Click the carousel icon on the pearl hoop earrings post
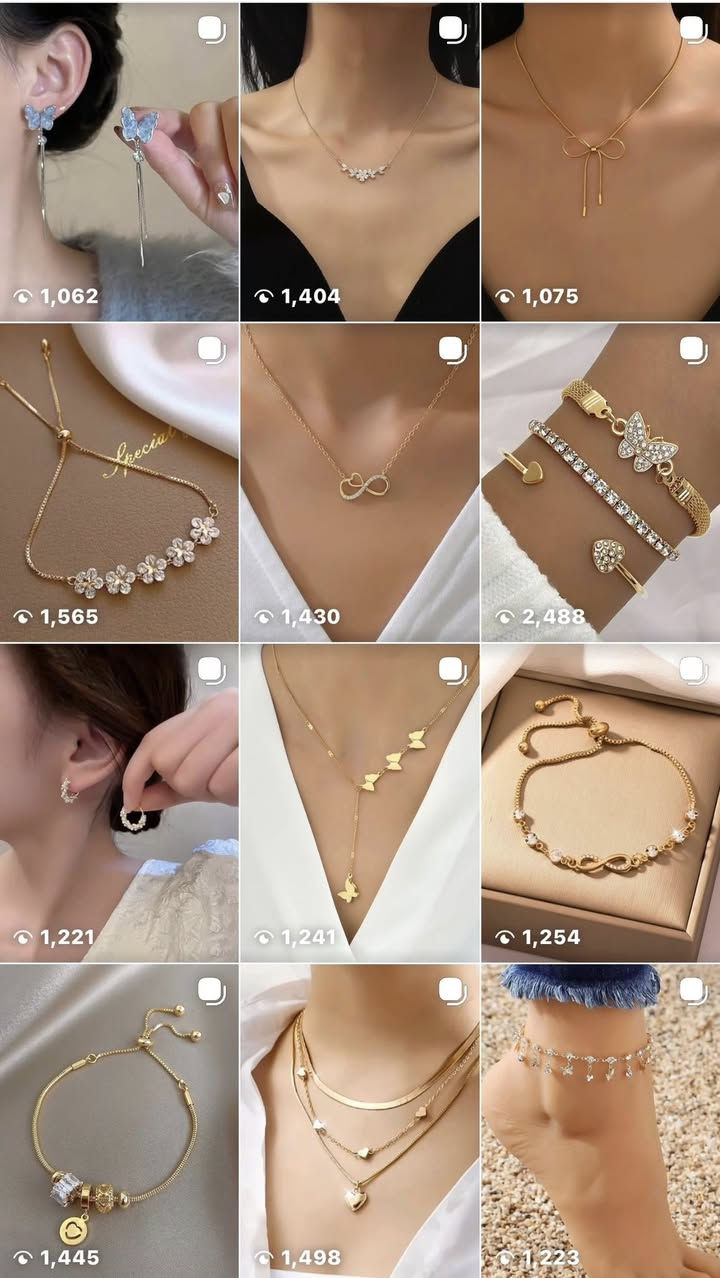 (x=211, y=668)
